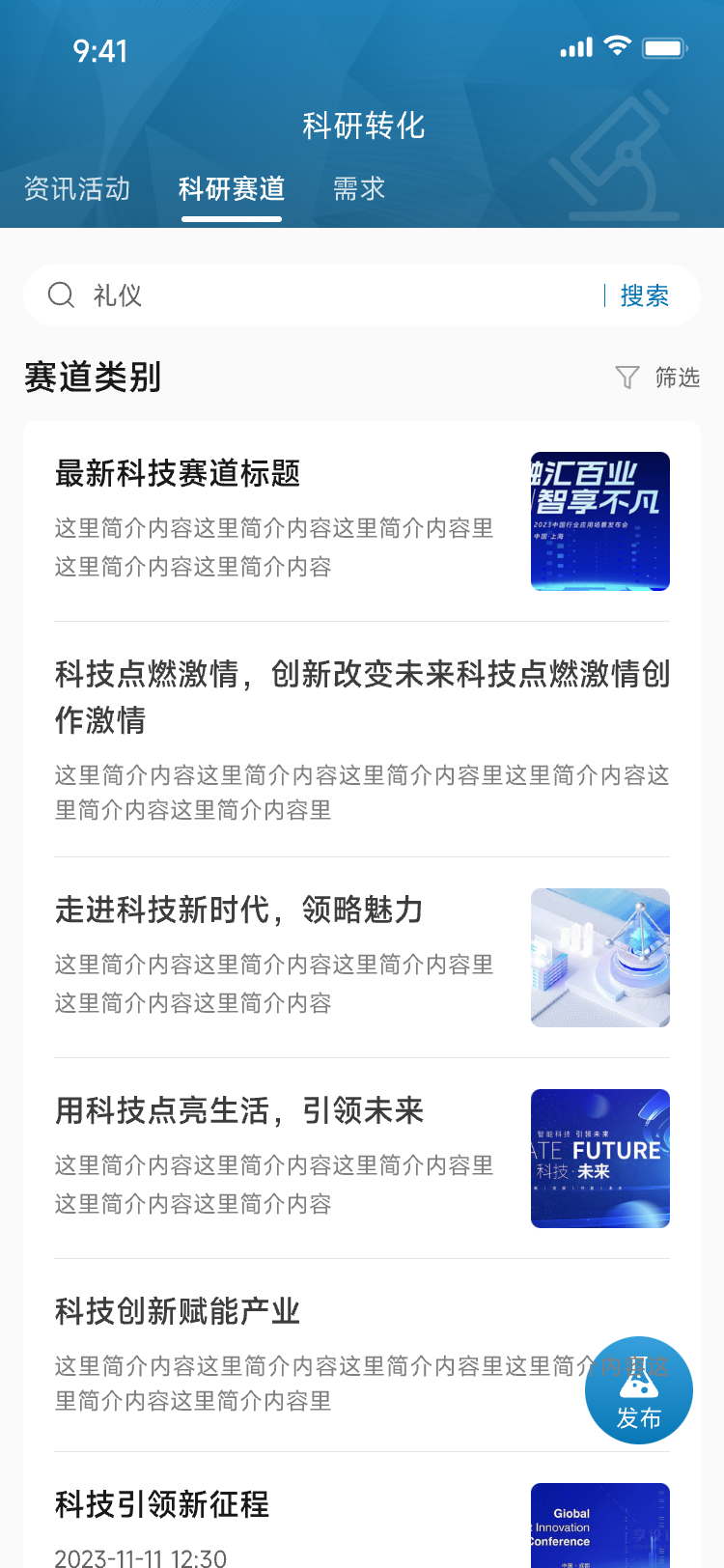This screenshot has width=724, height=1568.
Task: Open the 需求 tab
Action: (359, 188)
